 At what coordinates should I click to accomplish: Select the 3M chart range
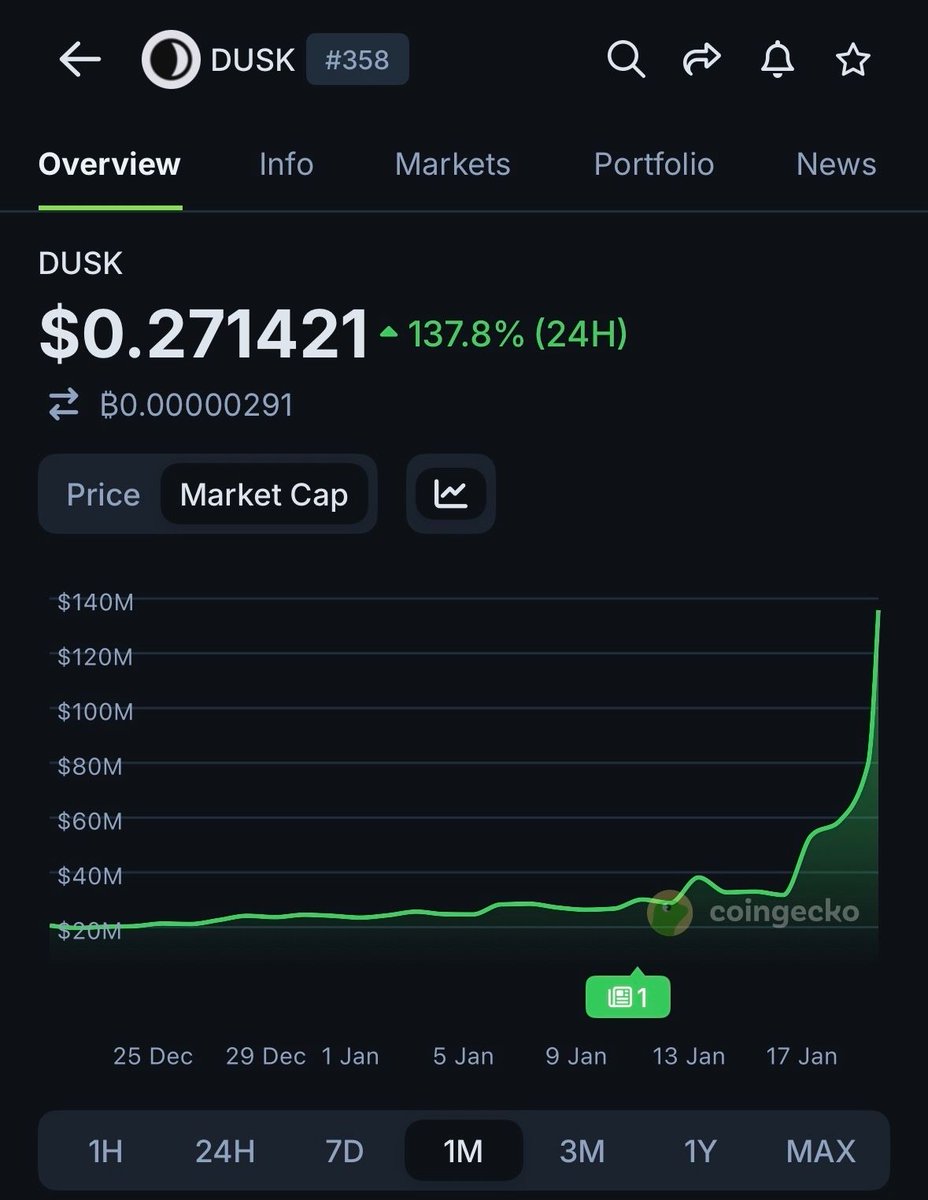click(x=582, y=1151)
